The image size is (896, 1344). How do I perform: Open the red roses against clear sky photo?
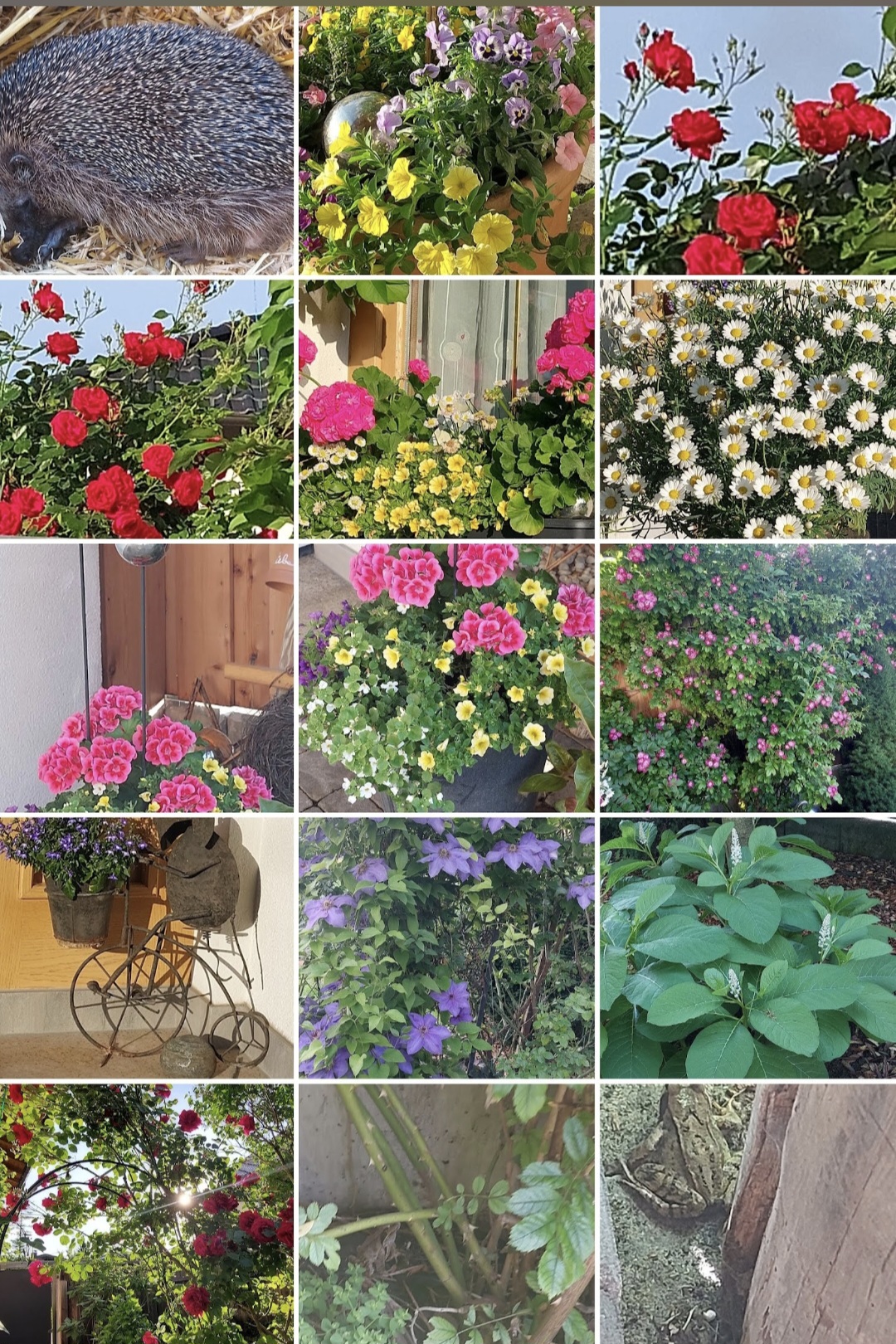click(x=747, y=141)
